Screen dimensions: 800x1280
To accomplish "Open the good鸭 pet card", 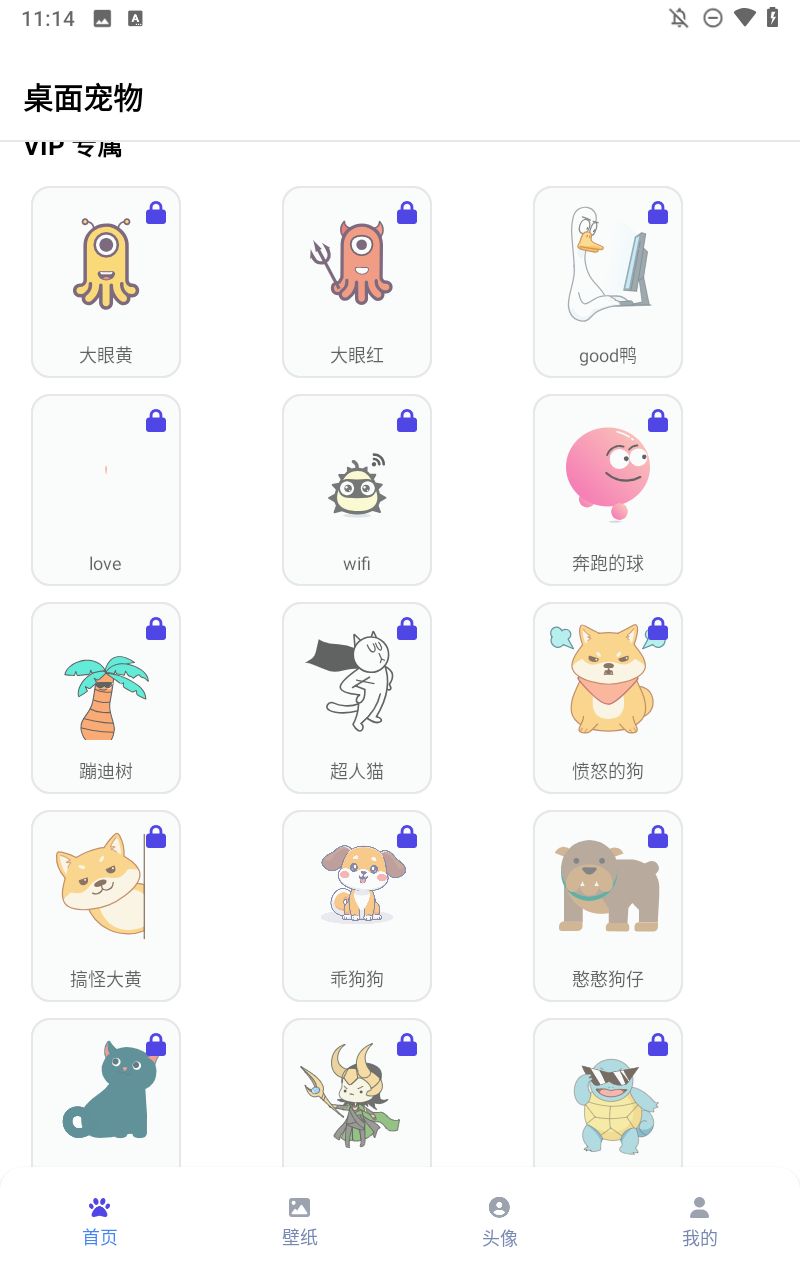I will tap(608, 282).
